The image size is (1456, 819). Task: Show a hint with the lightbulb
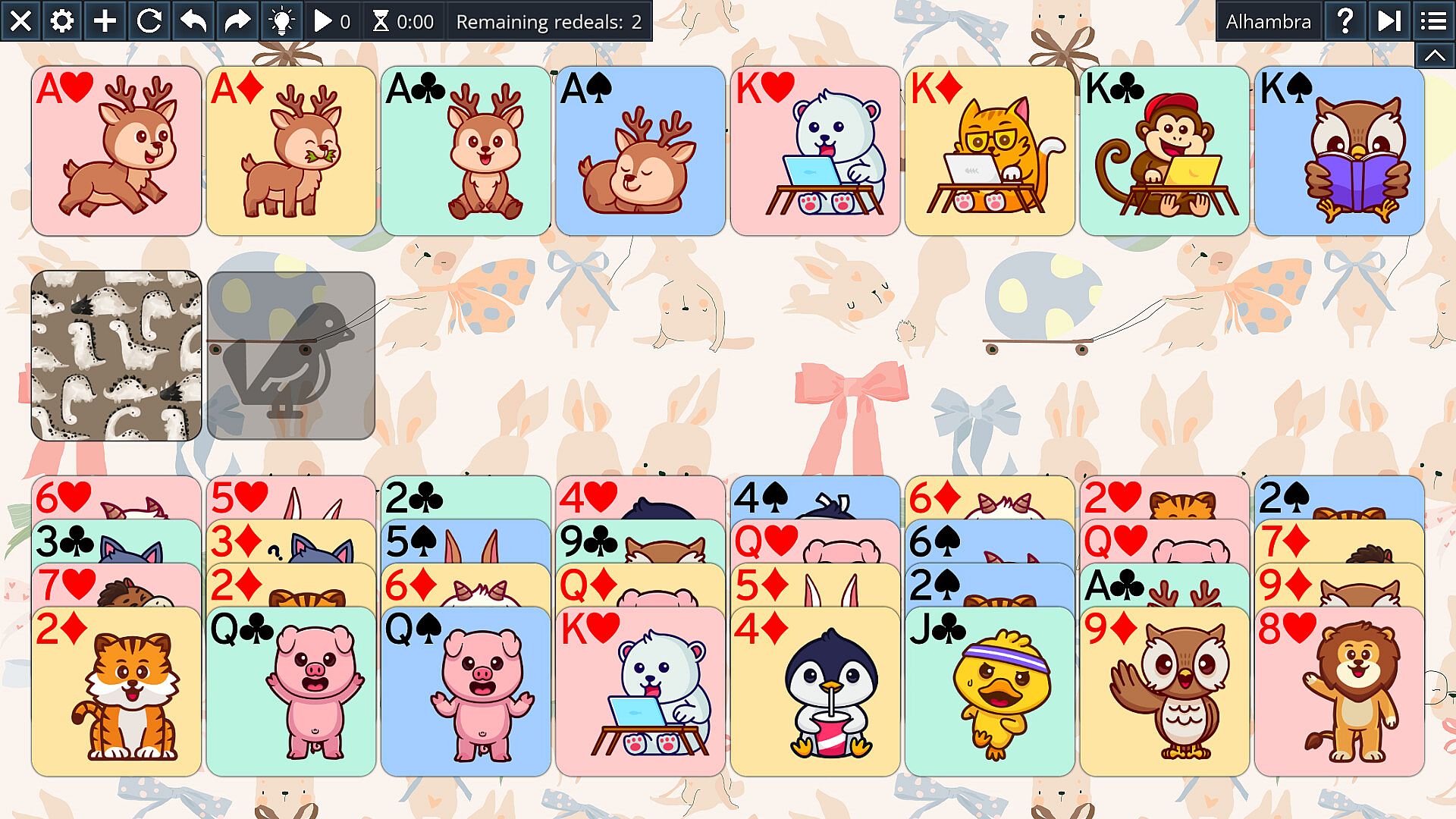(x=281, y=20)
